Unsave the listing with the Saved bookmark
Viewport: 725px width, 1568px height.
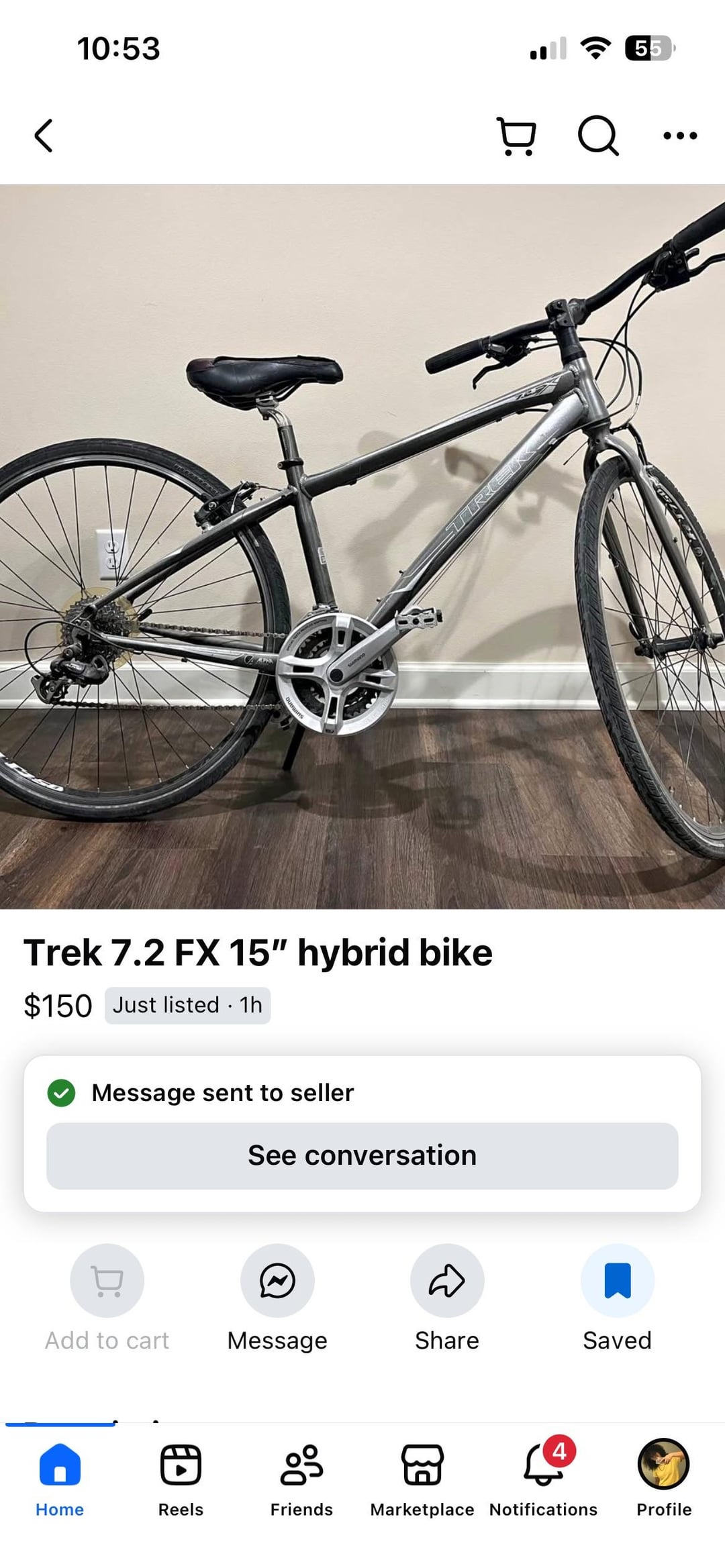617,1280
